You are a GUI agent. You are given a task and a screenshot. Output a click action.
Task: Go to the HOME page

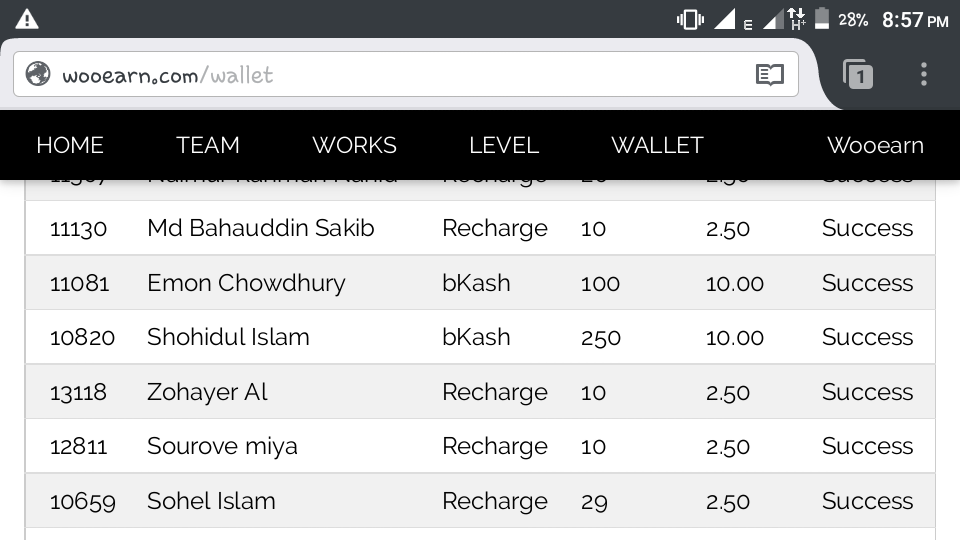tap(70, 145)
